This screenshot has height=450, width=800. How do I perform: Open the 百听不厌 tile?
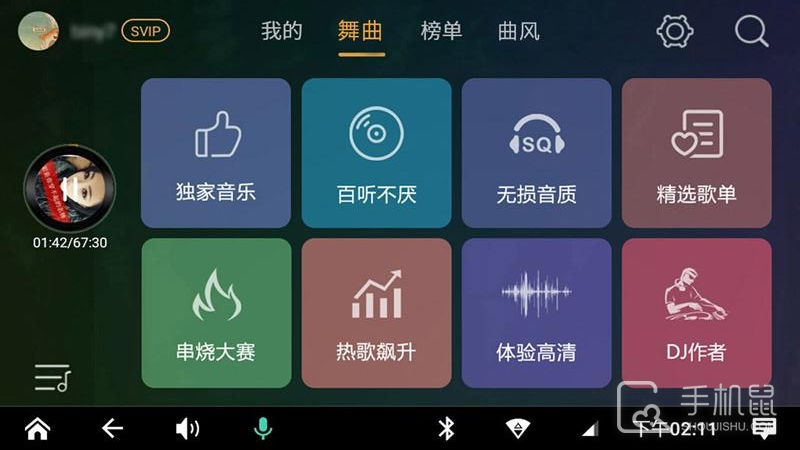coord(376,153)
